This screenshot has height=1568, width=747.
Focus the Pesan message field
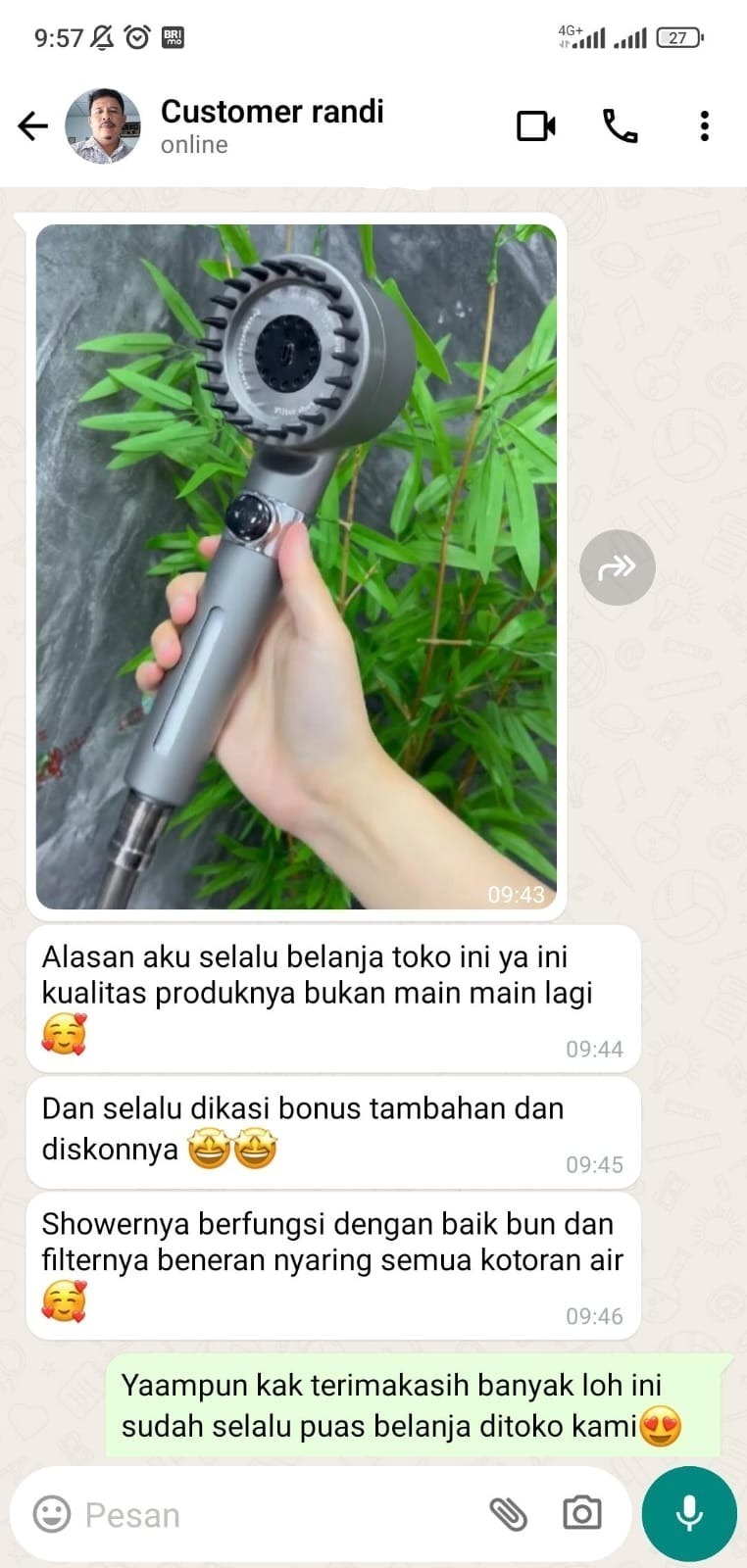coord(274,1514)
